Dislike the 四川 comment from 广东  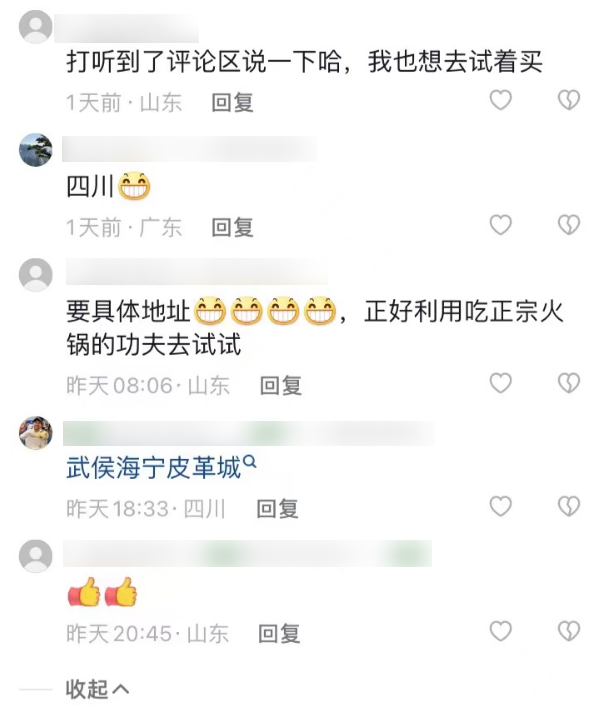click(568, 225)
